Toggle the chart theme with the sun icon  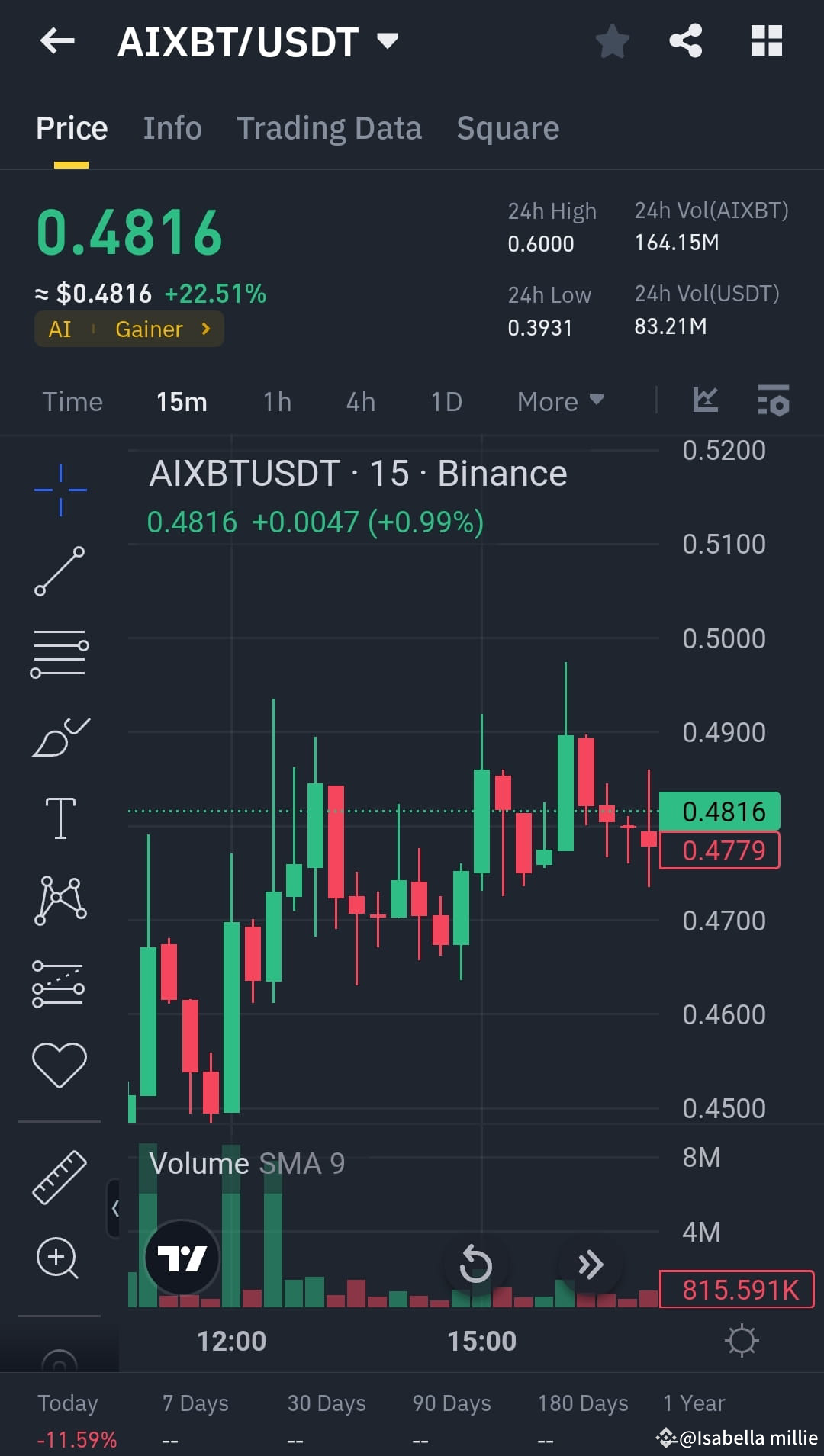click(743, 1340)
